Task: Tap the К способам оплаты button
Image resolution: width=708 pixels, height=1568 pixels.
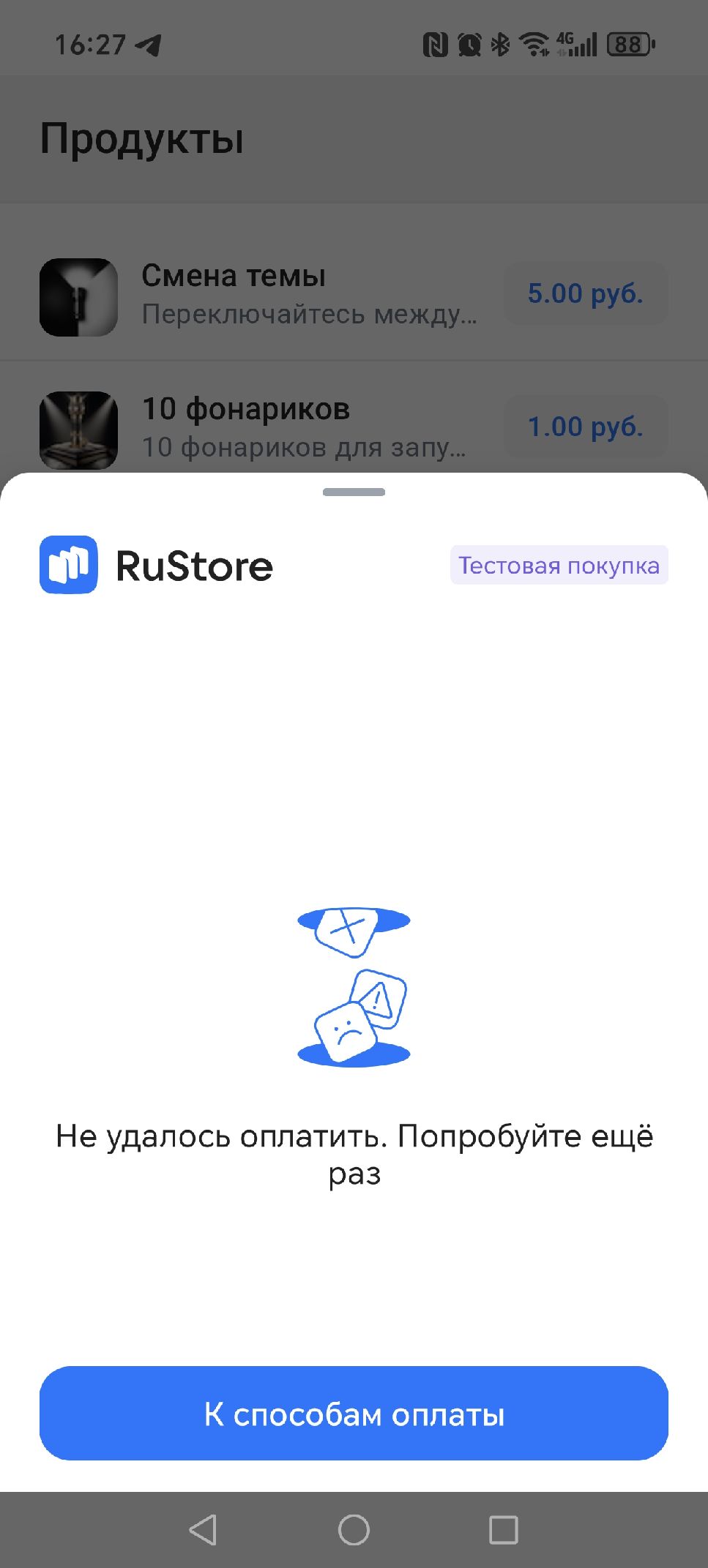Action: [x=354, y=1414]
